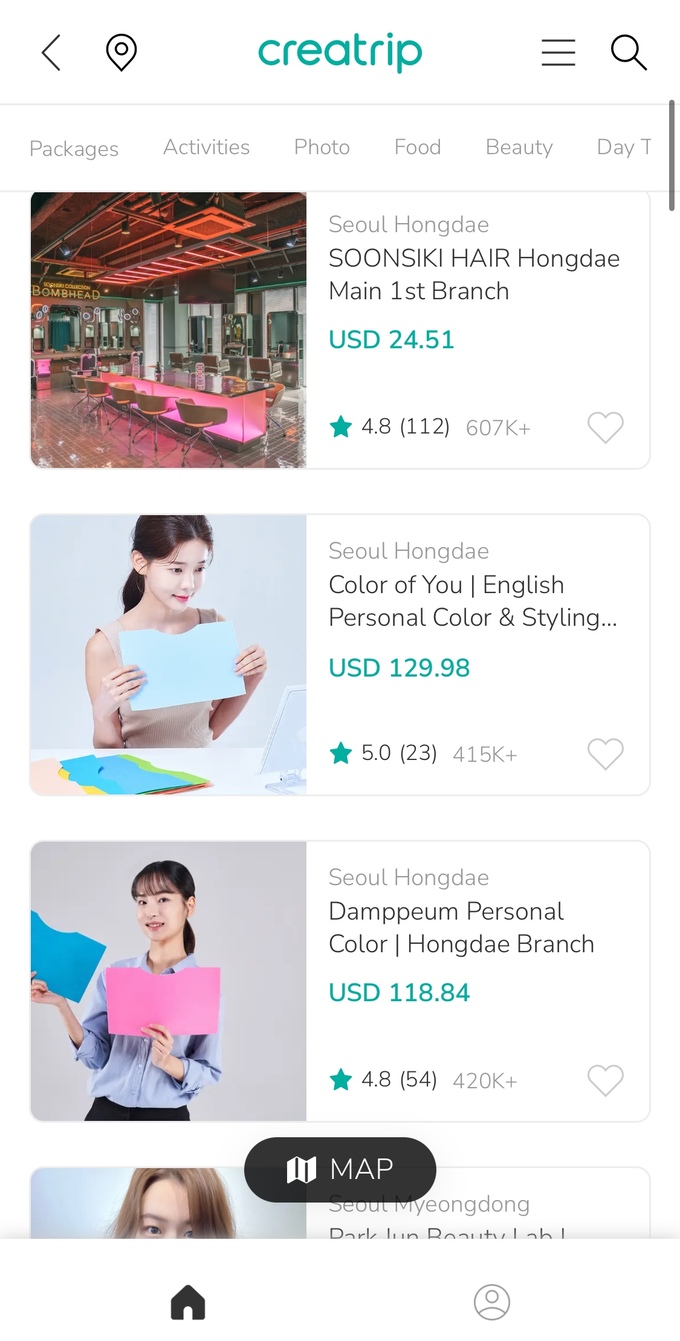
Task: Switch to the Packages tab
Action: (x=74, y=148)
